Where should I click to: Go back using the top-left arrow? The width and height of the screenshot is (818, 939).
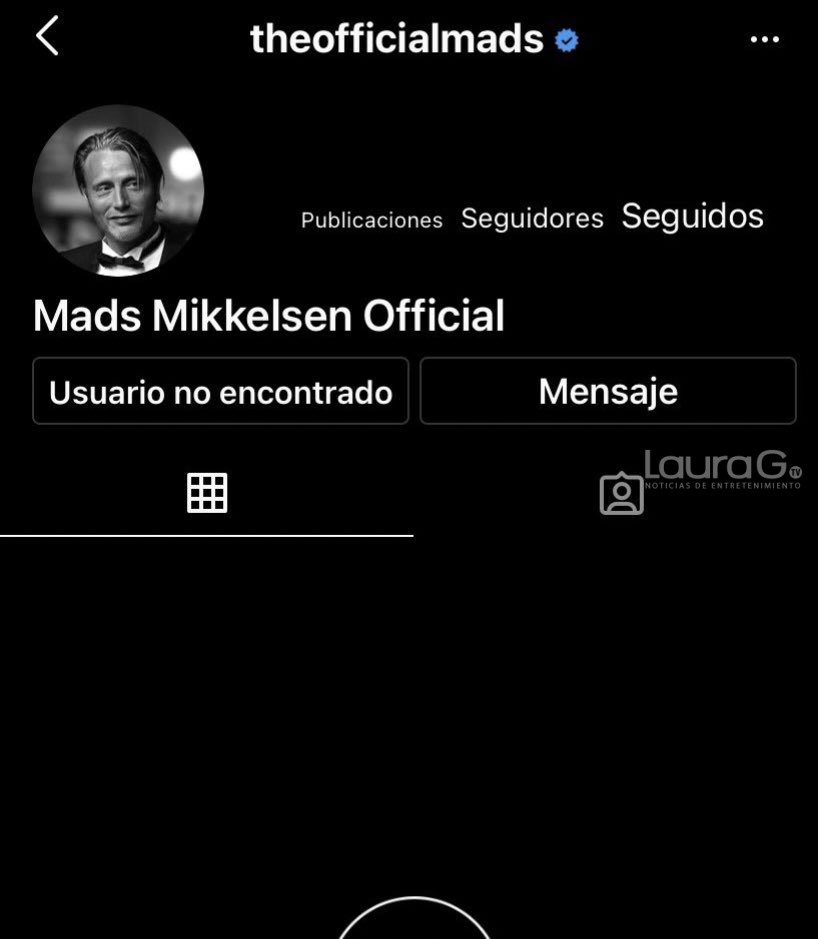pos(47,37)
